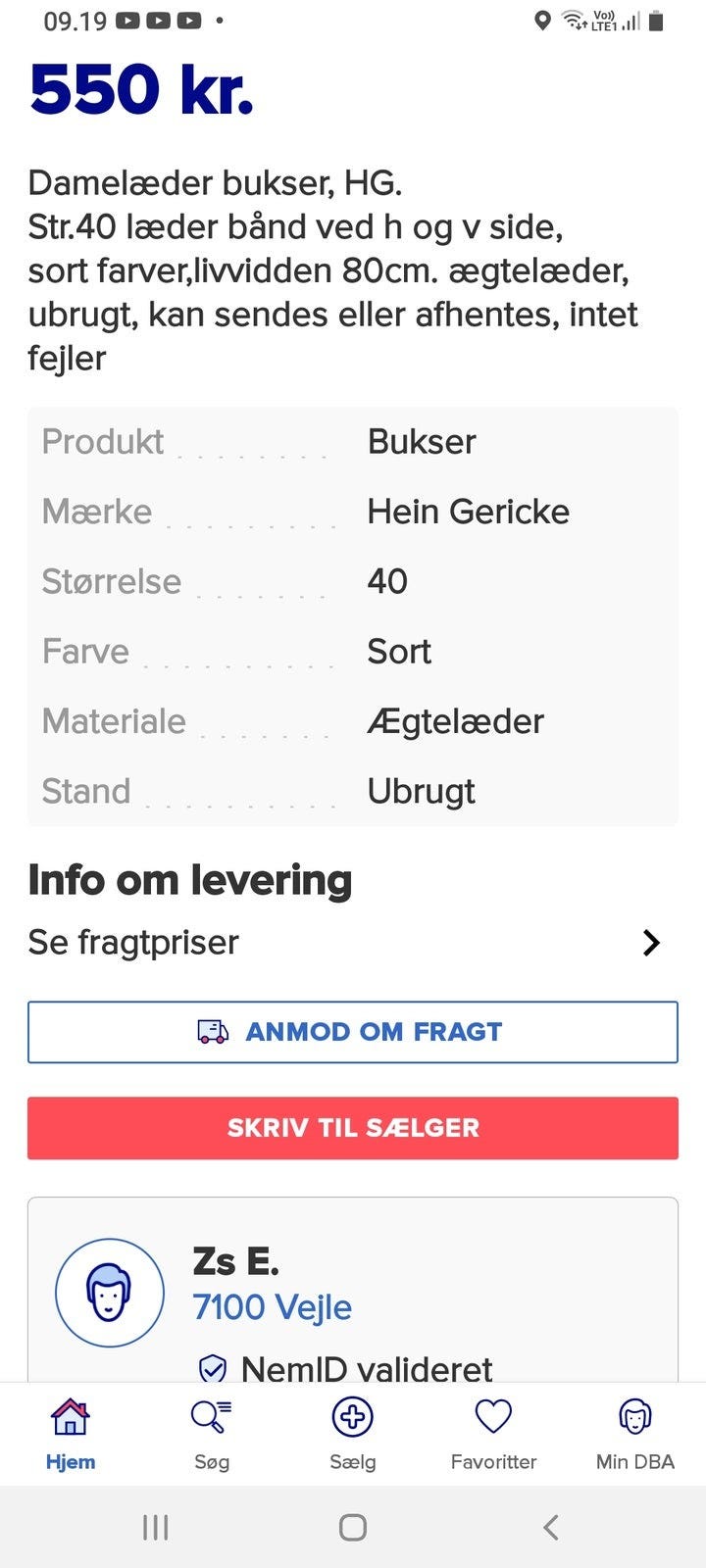Message the seller via Skriv til sælger
The width and height of the screenshot is (706, 1568).
(x=353, y=1128)
